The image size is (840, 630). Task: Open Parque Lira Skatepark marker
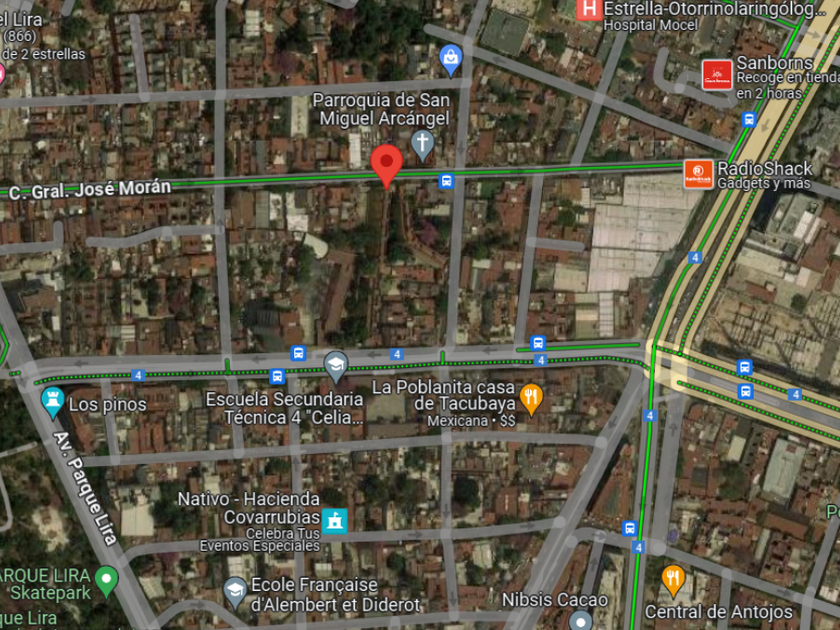(107, 579)
